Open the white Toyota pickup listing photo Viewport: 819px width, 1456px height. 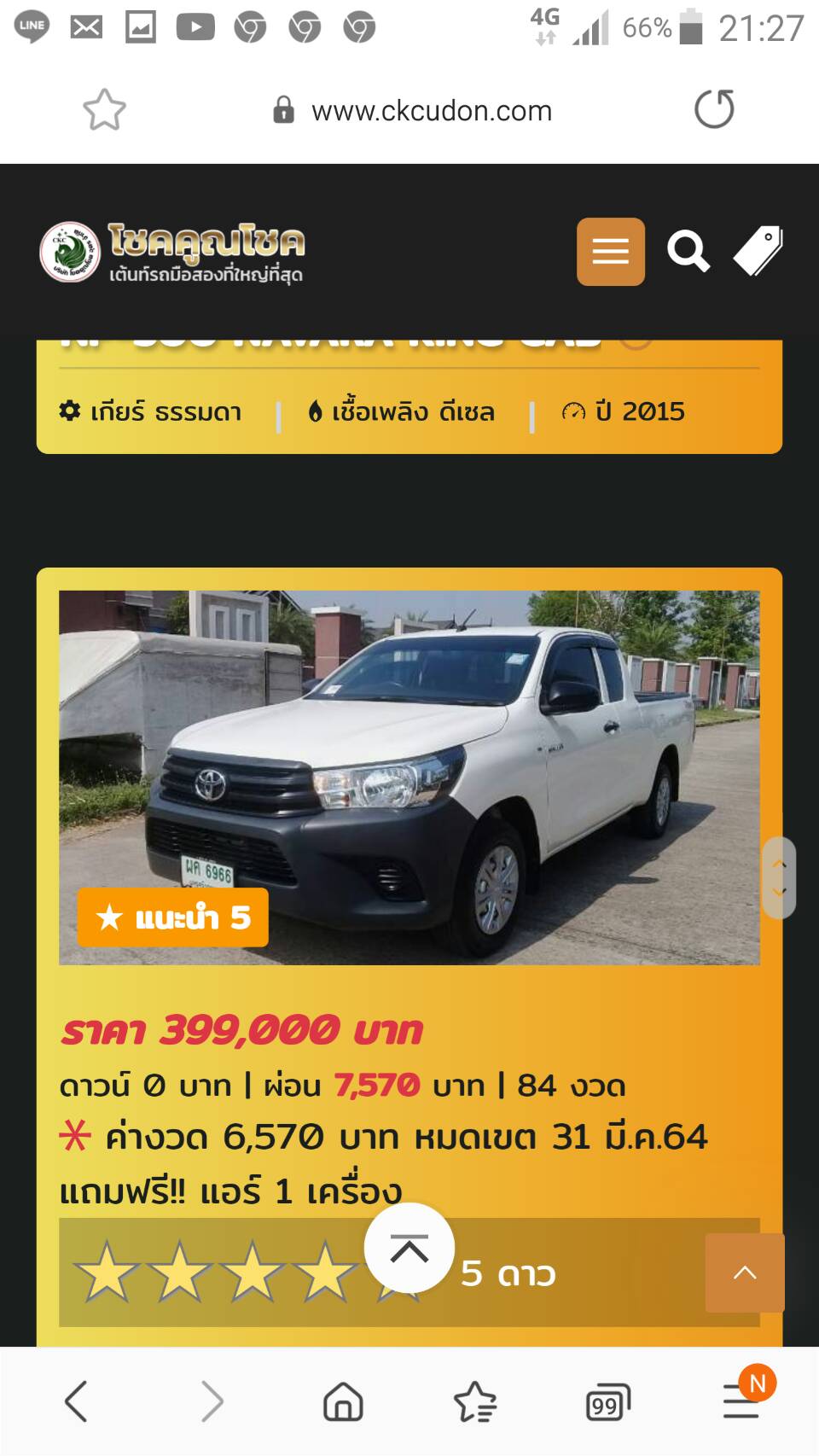point(409,778)
